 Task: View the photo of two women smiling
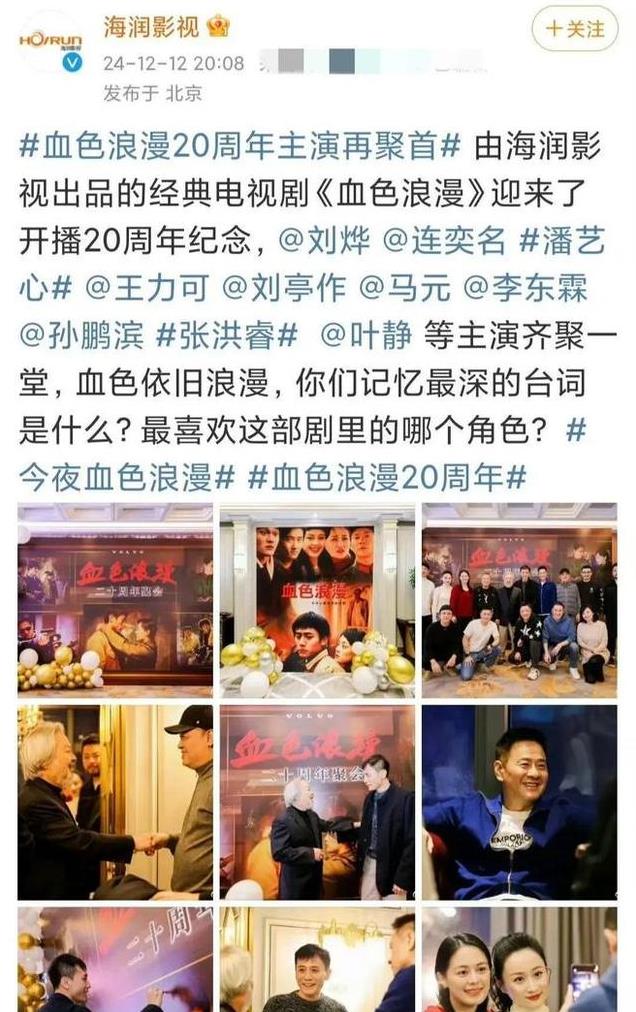coord(519,960)
